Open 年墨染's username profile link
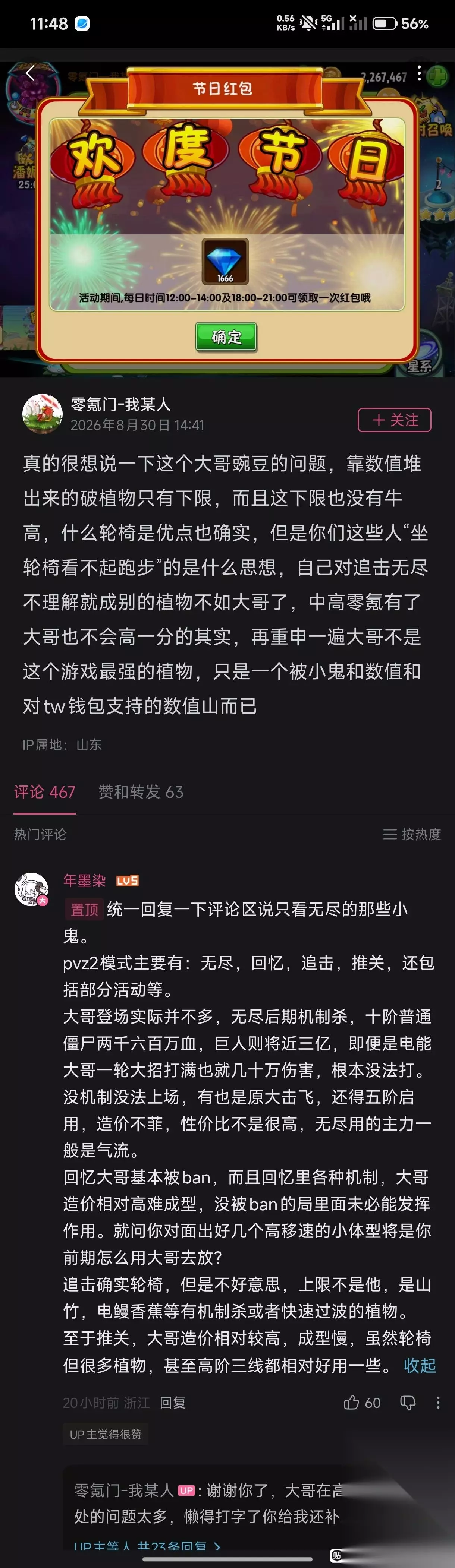The height and width of the screenshot is (1568, 455). (85, 880)
